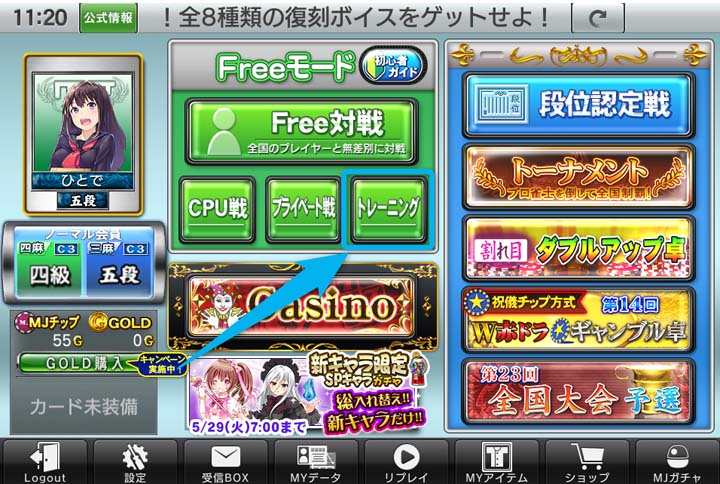
Task: Tap Logout in bottom bar
Action: pyautogui.click(x=45, y=462)
